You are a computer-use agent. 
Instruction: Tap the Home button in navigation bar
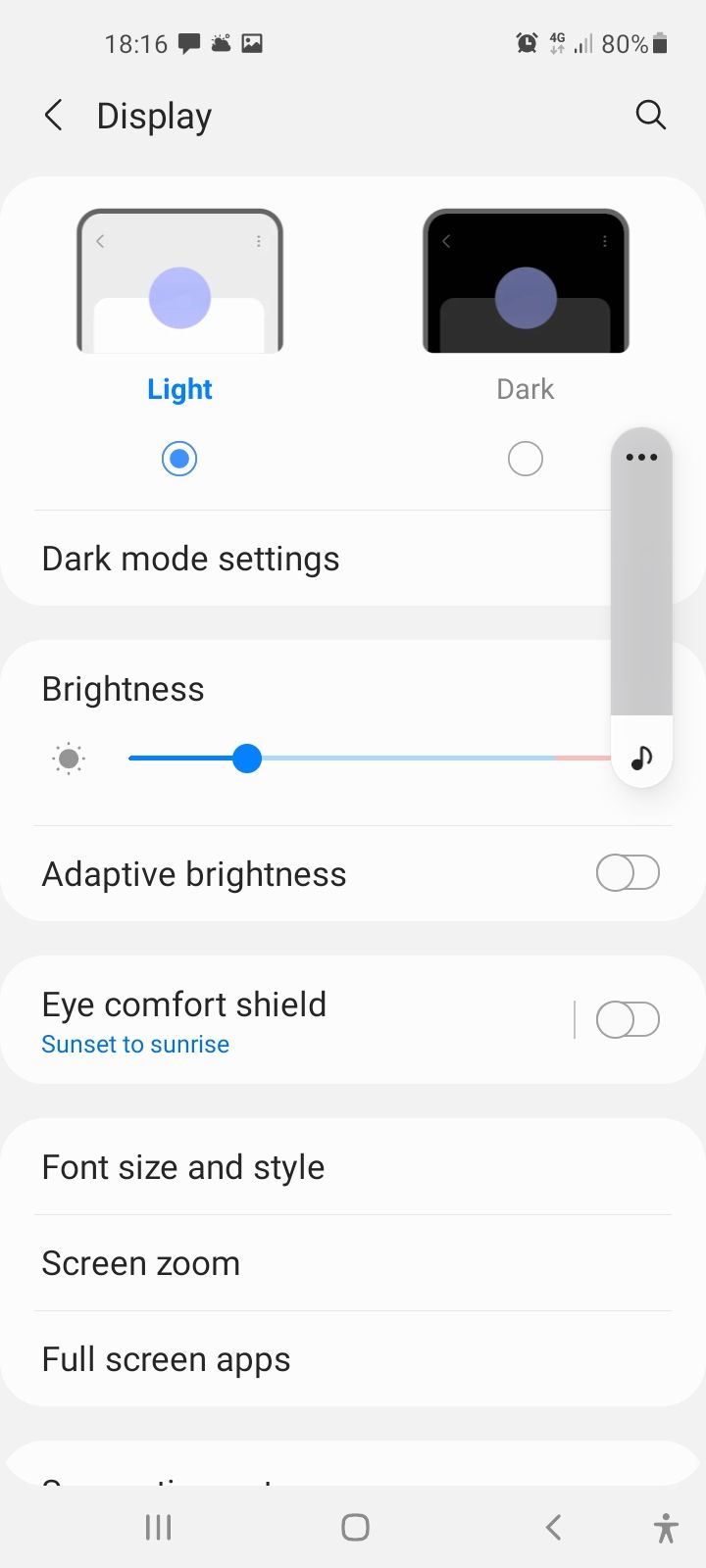tap(354, 1526)
